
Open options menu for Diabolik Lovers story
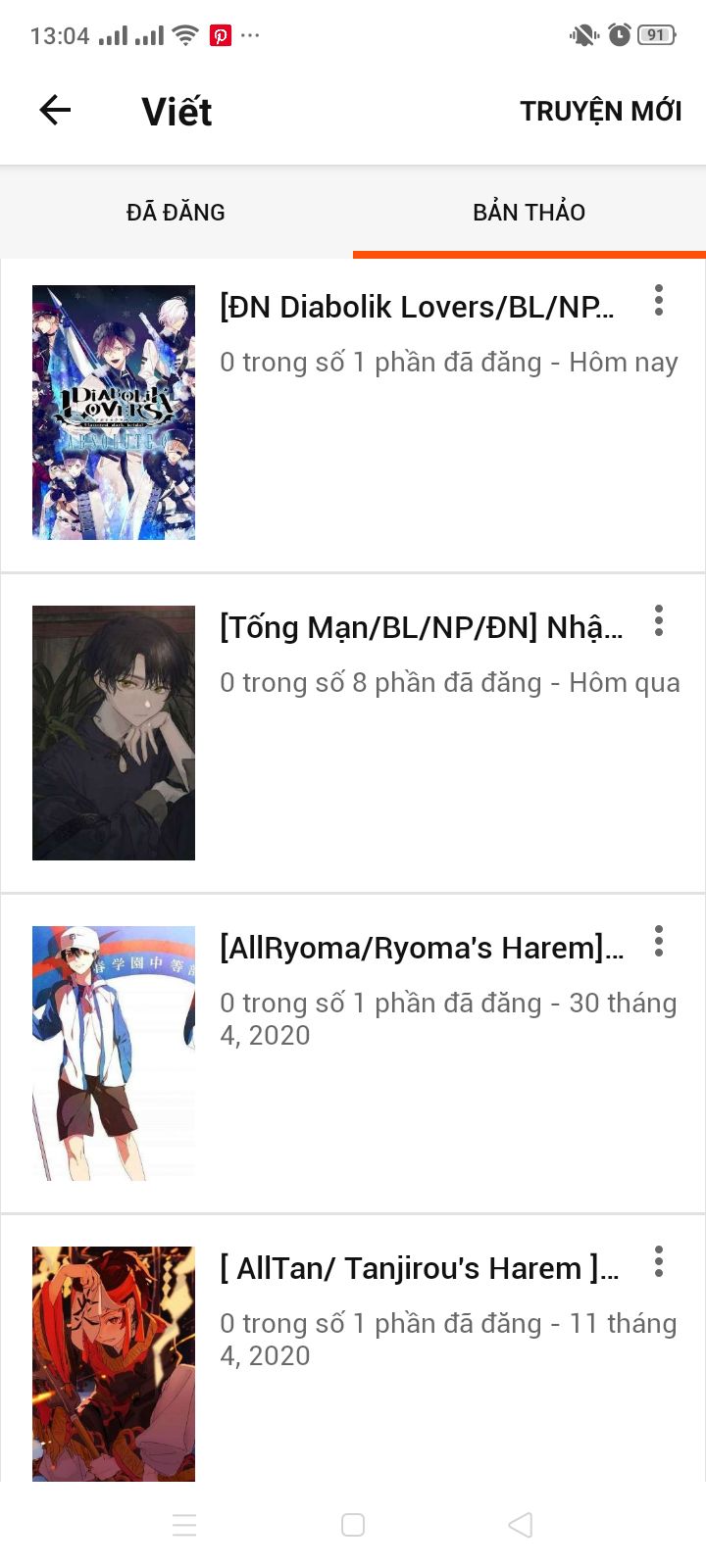point(659,301)
